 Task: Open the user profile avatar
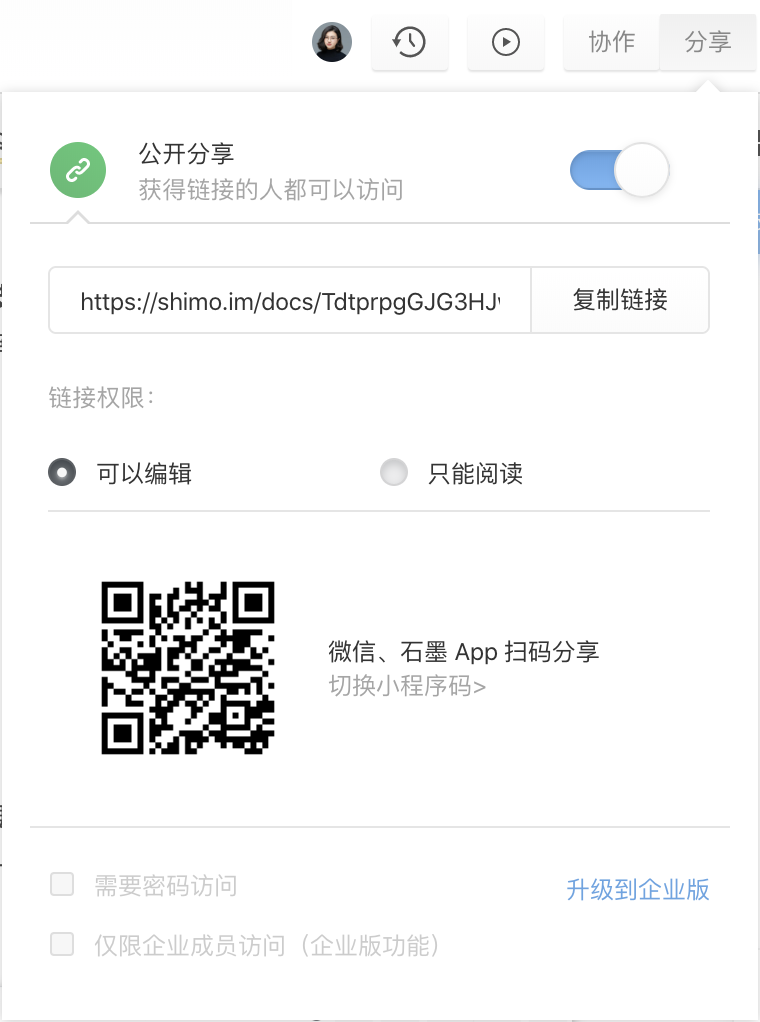tap(332, 42)
